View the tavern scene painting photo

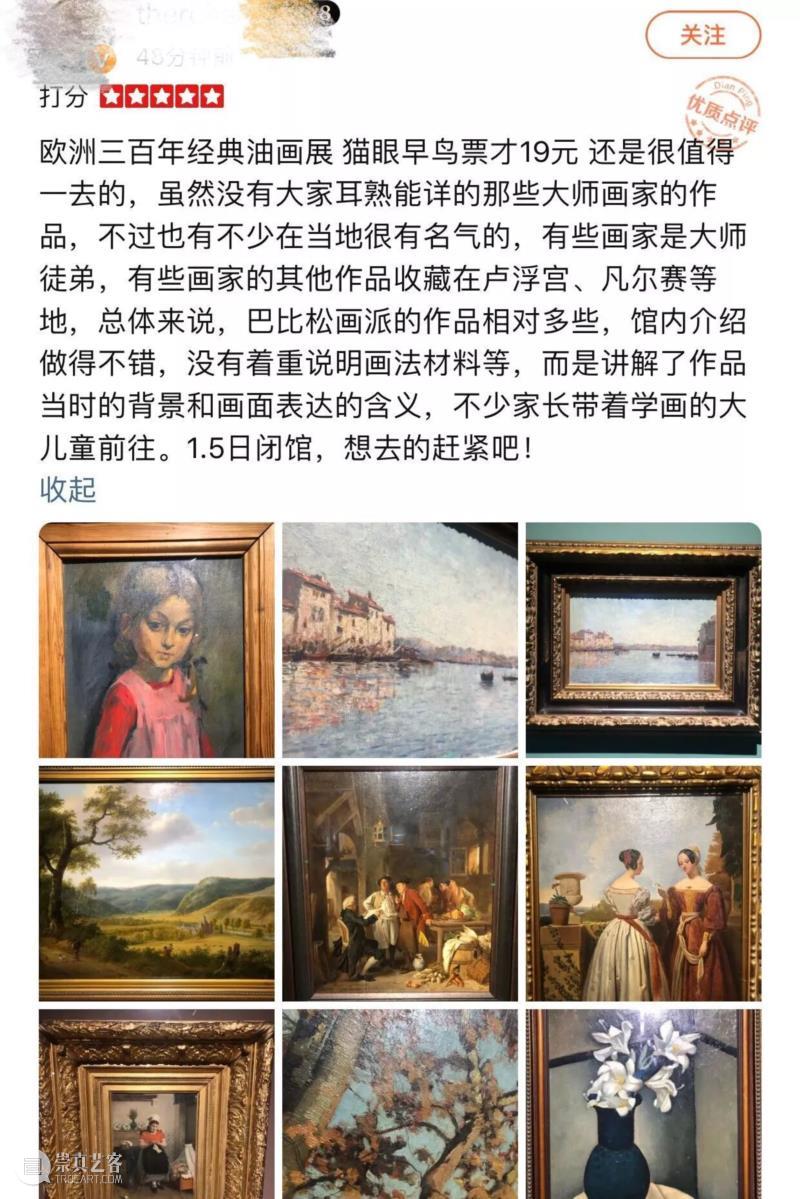tap(400, 883)
